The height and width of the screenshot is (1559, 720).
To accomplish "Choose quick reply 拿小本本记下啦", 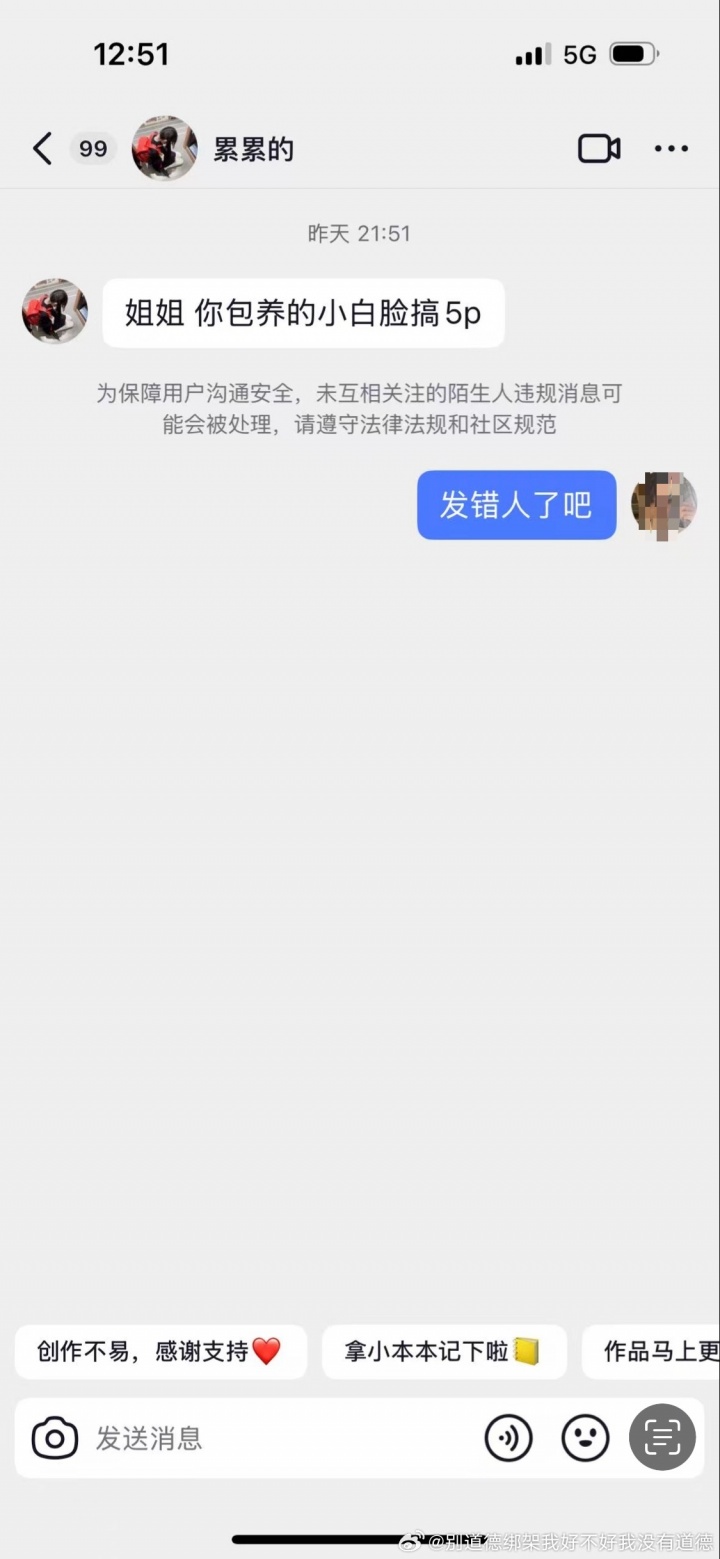I will pos(443,1352).
